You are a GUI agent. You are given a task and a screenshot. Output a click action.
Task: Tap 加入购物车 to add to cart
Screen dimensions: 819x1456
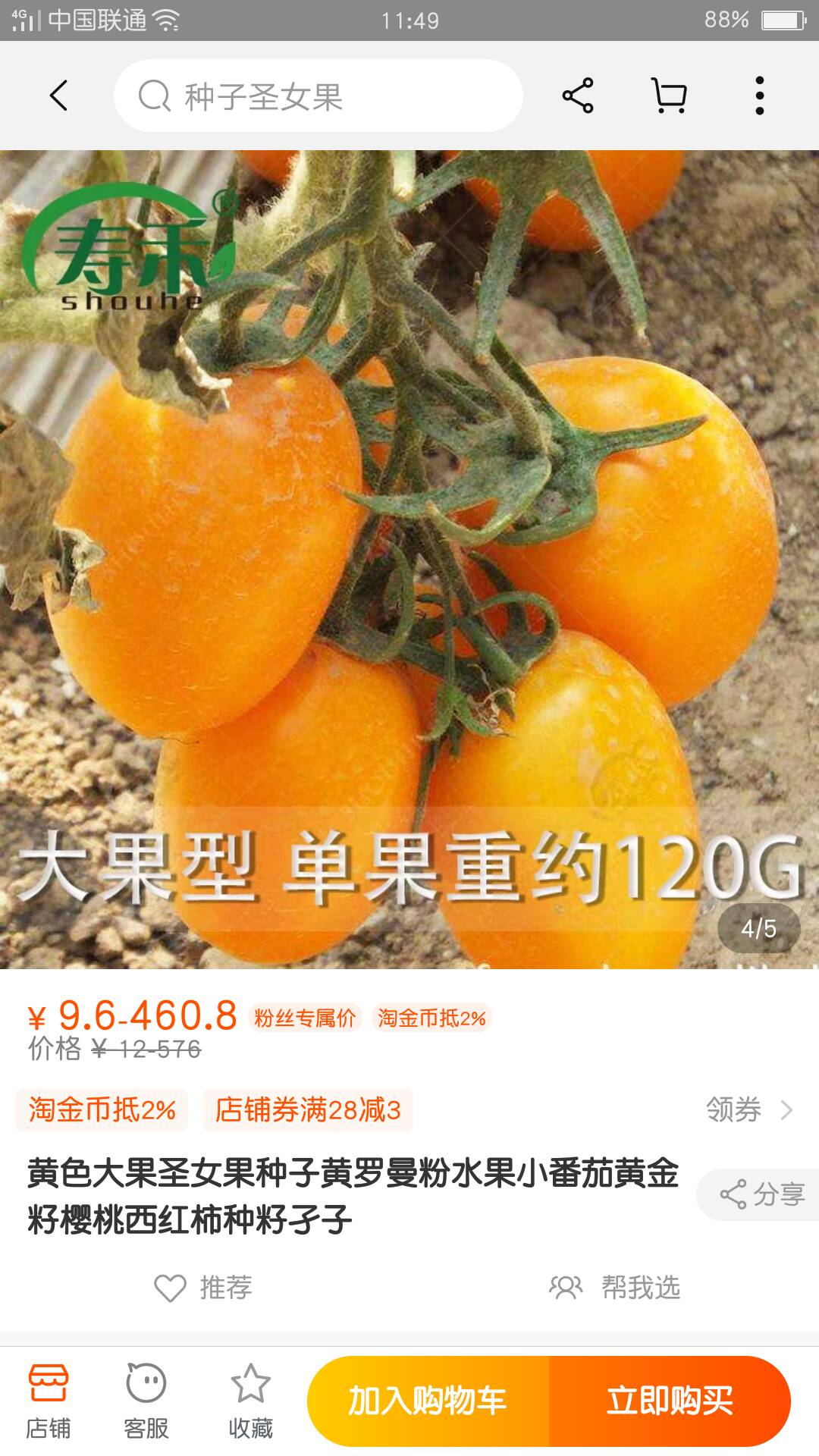click(428, 1401)
